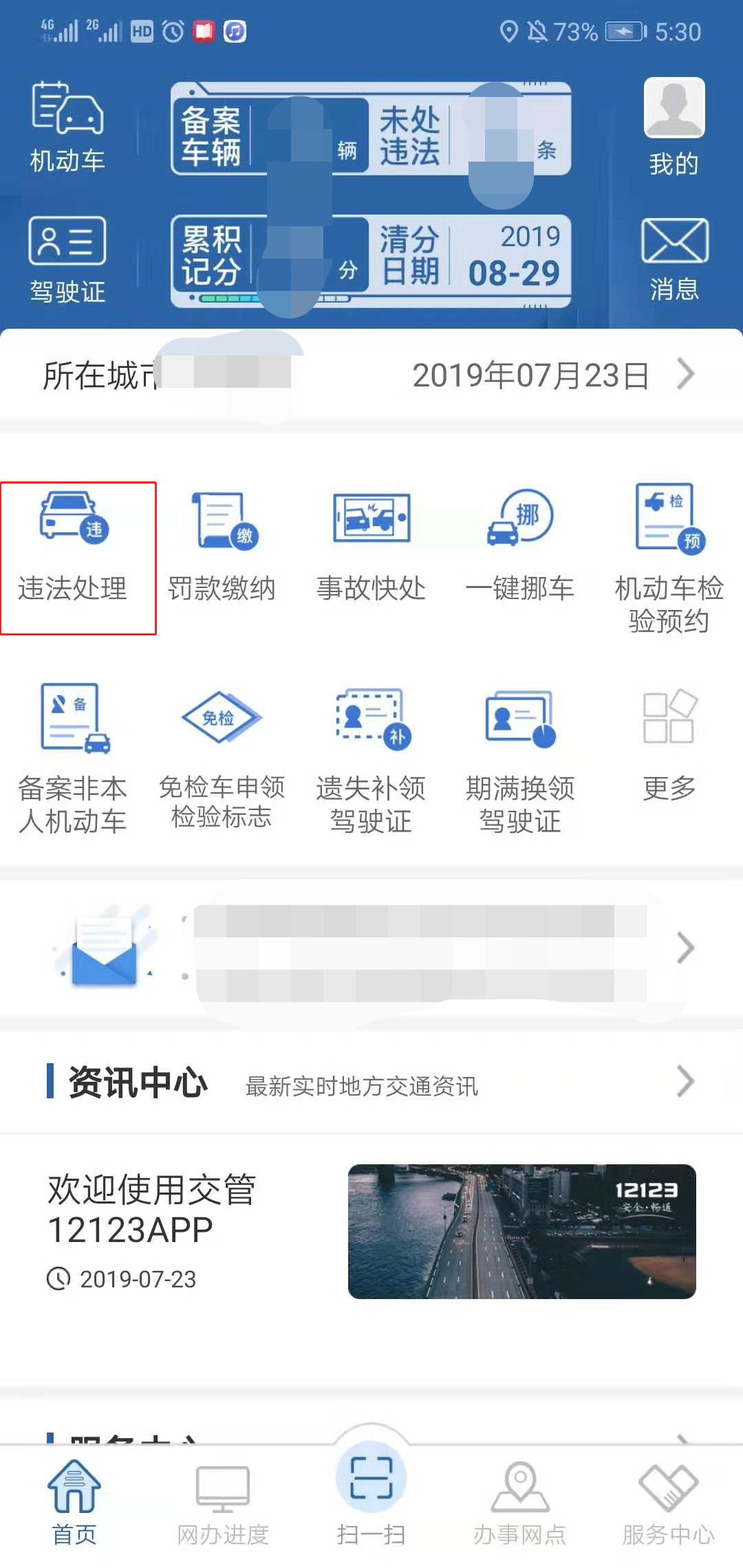The width and height of the screenshot is (743, 1568).
Task: Open 机动车 vehicle section
Action: 67,127
